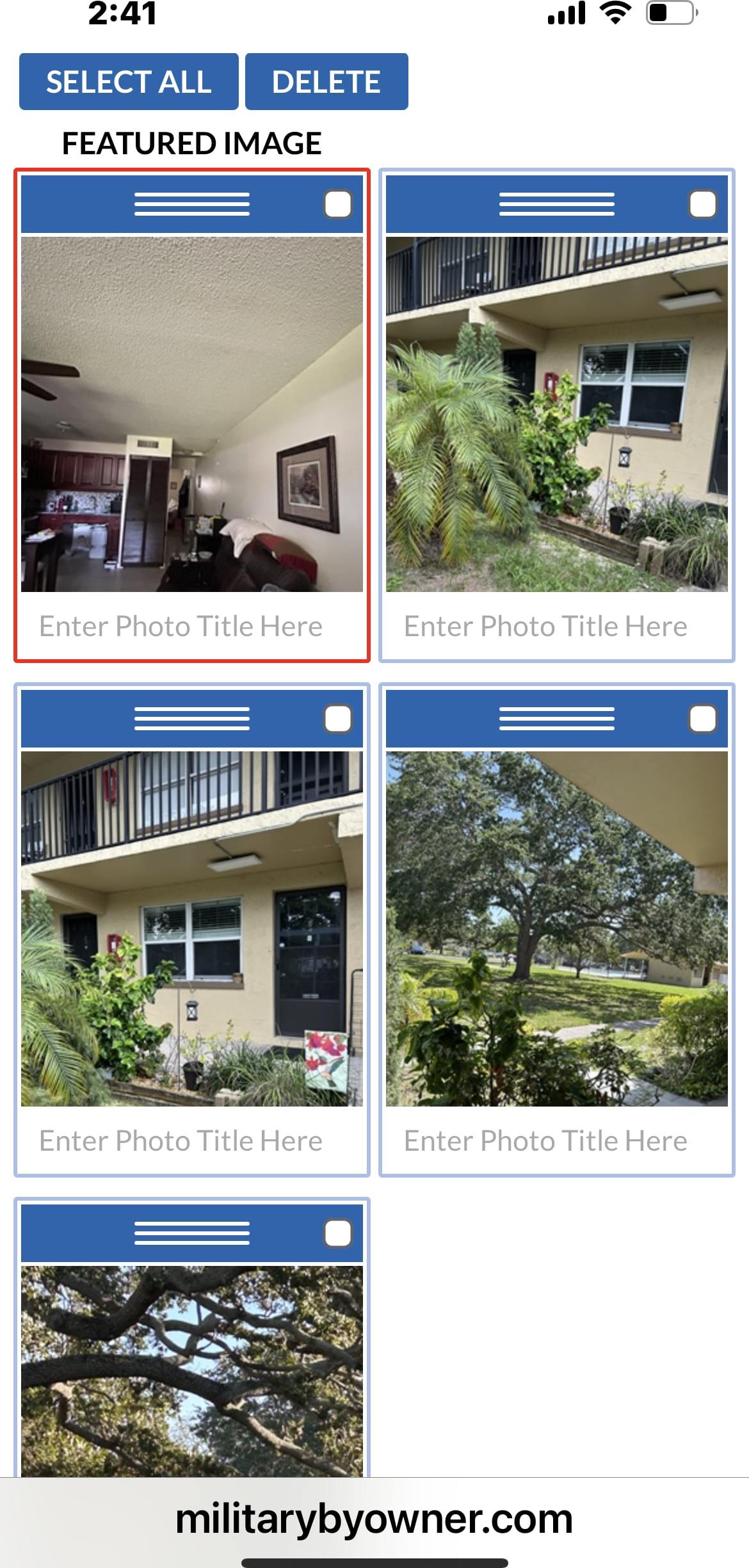Tap the DELETE button
This screenshot has width=749, height=1568.
tap(326, 82)
